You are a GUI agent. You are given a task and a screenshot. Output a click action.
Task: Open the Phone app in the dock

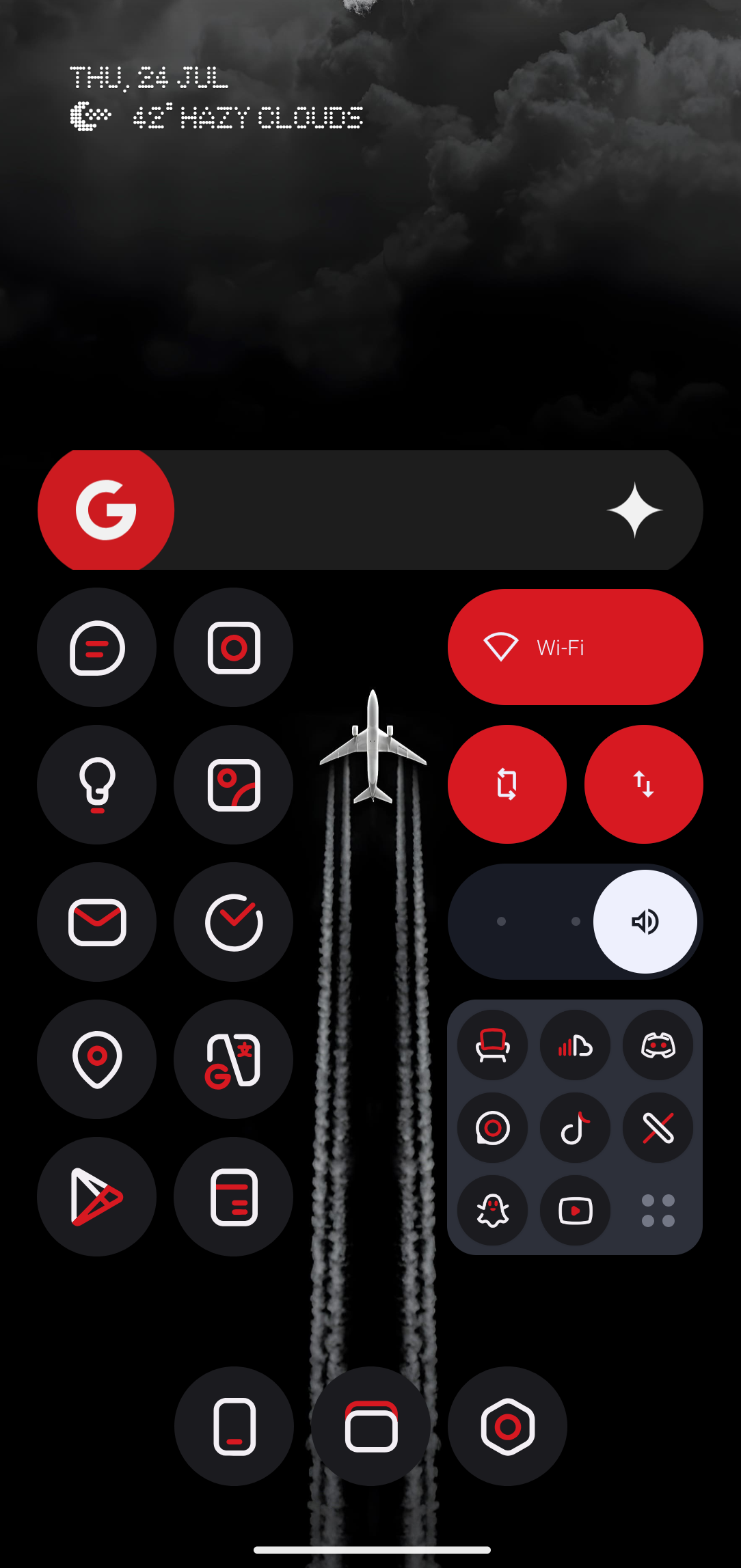tap(234, 1426)
